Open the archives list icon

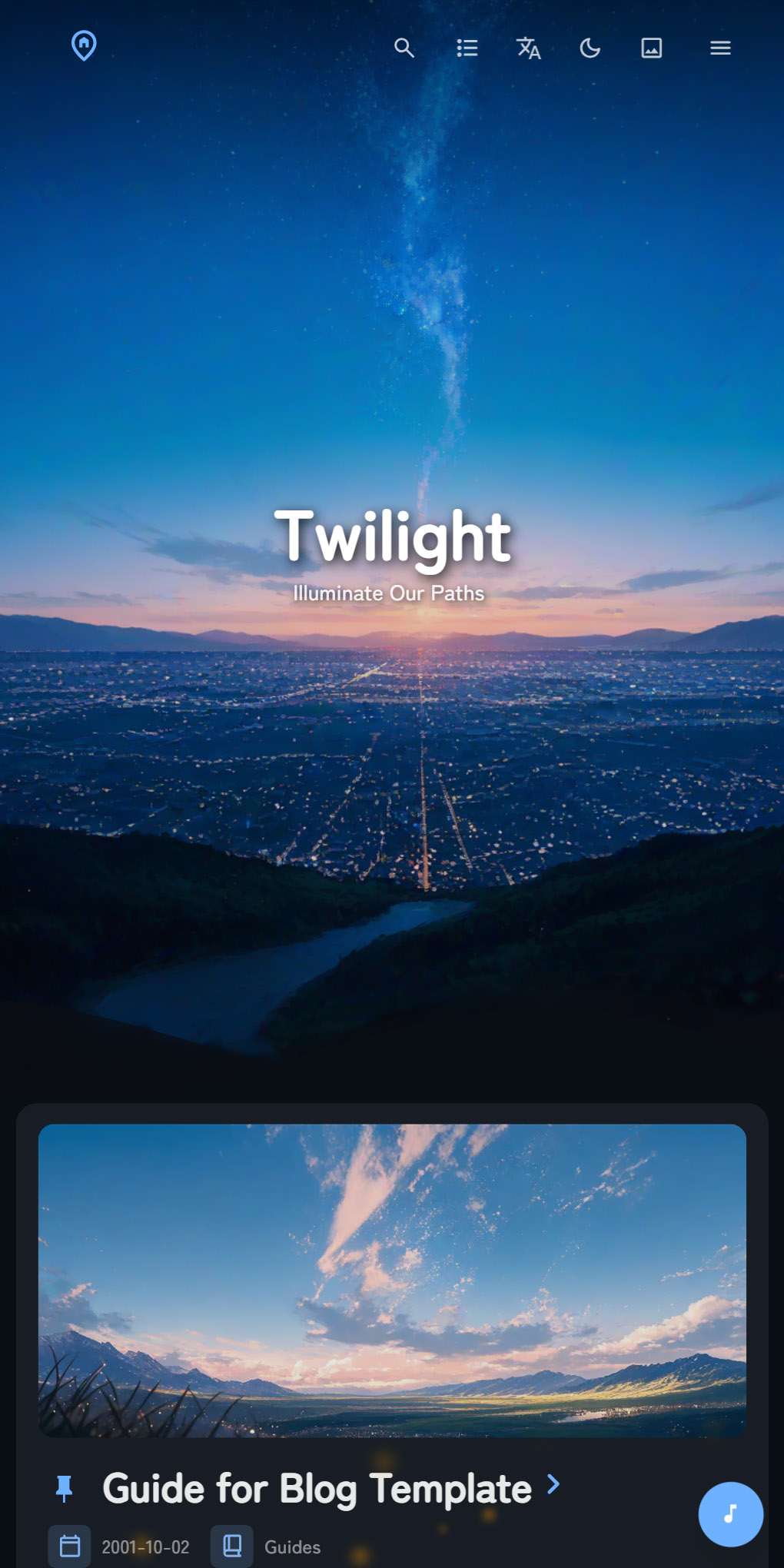point(467,48)
